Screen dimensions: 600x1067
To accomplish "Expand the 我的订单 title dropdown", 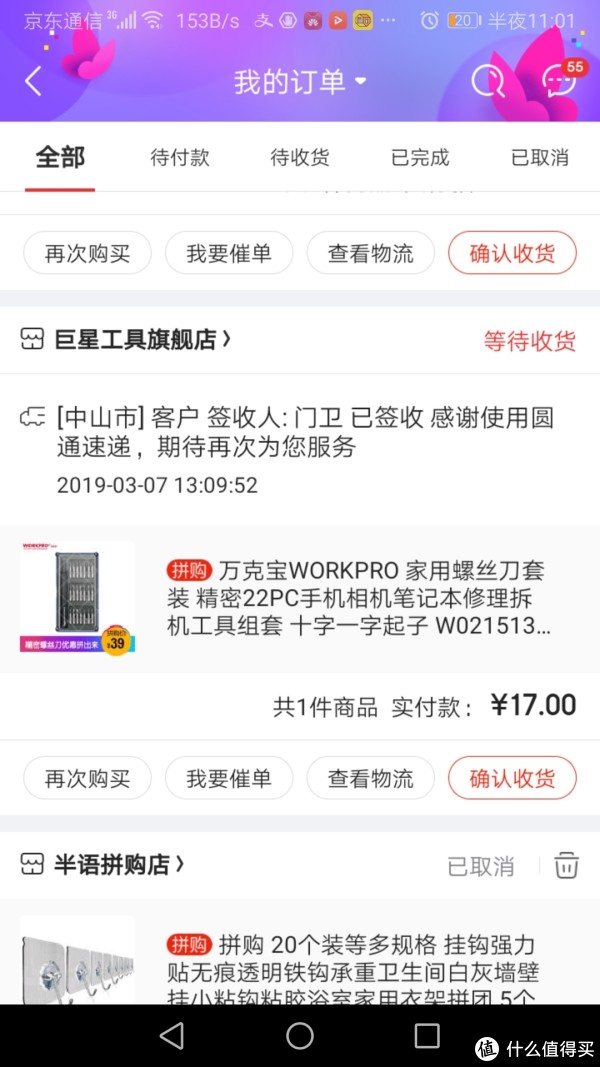I will point(300,82).
